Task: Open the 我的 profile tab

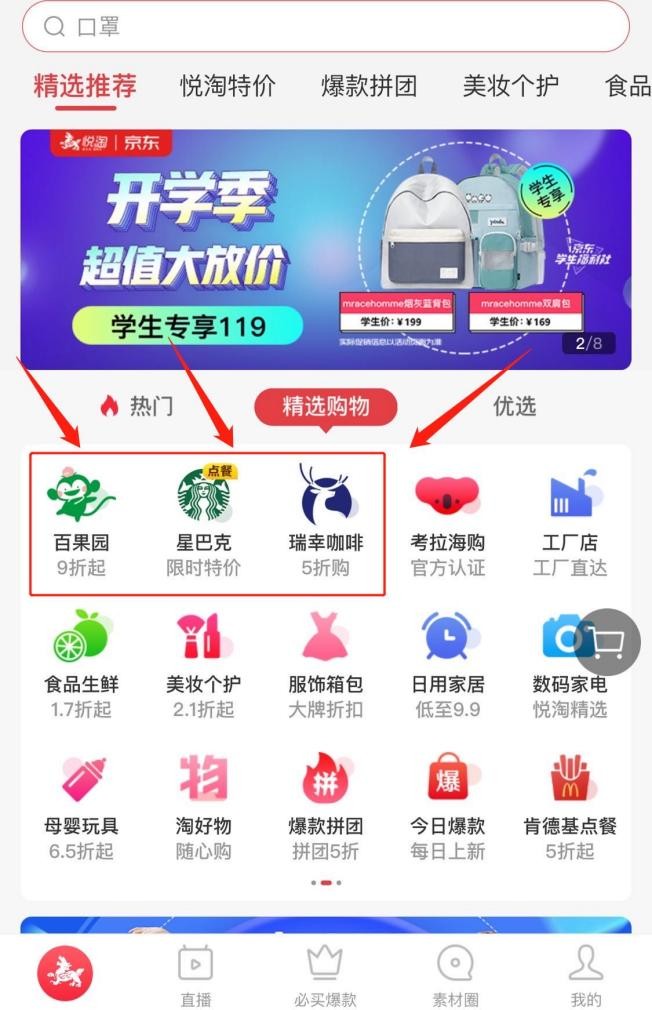Action: point(586,975)
